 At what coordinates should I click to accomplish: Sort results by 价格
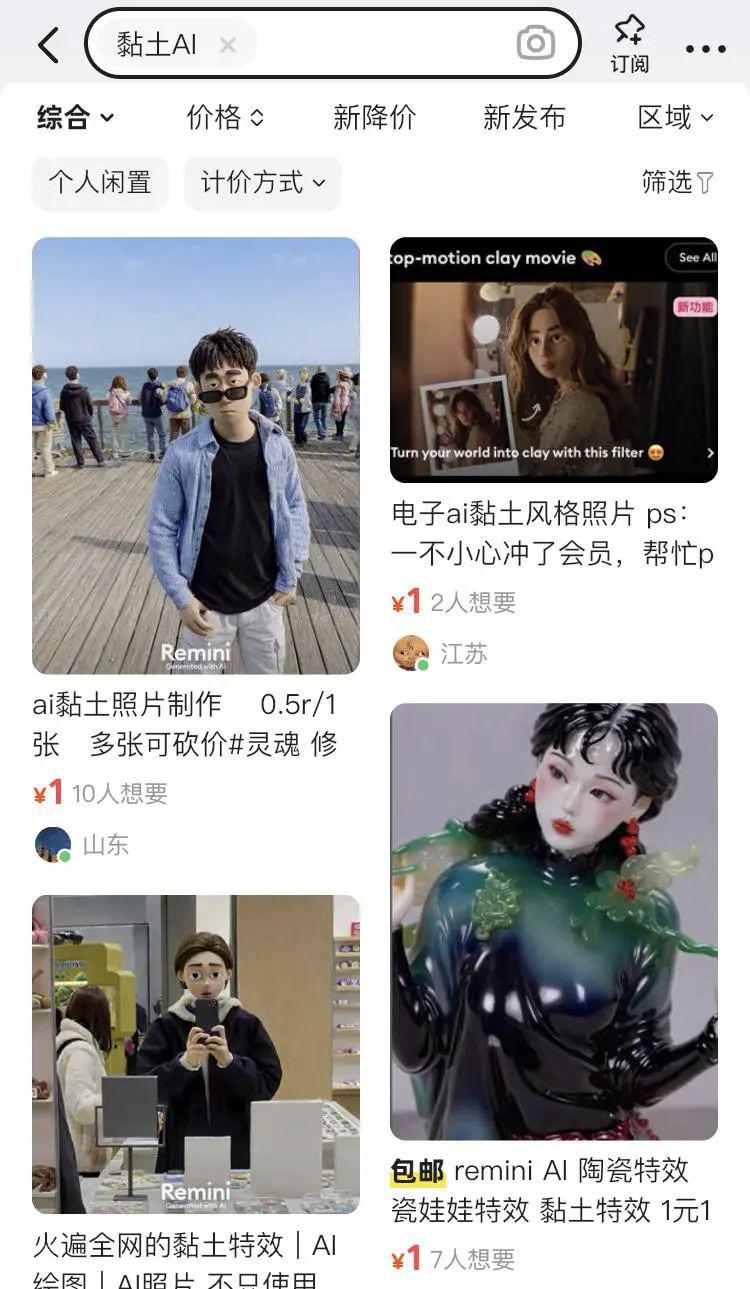[225, 118]
